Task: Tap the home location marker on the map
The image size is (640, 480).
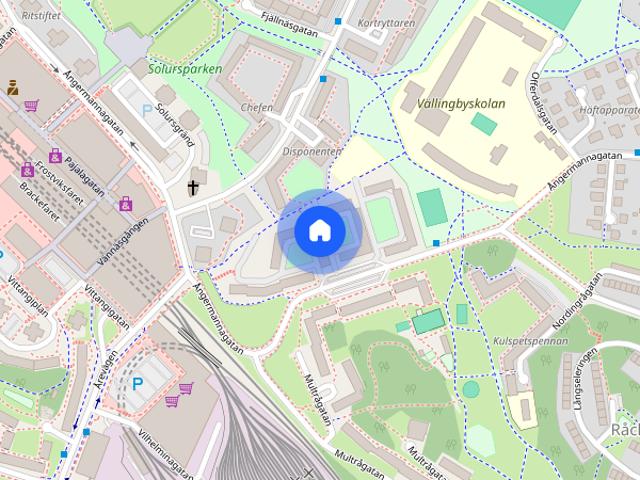Action: [x=319, y=230]
